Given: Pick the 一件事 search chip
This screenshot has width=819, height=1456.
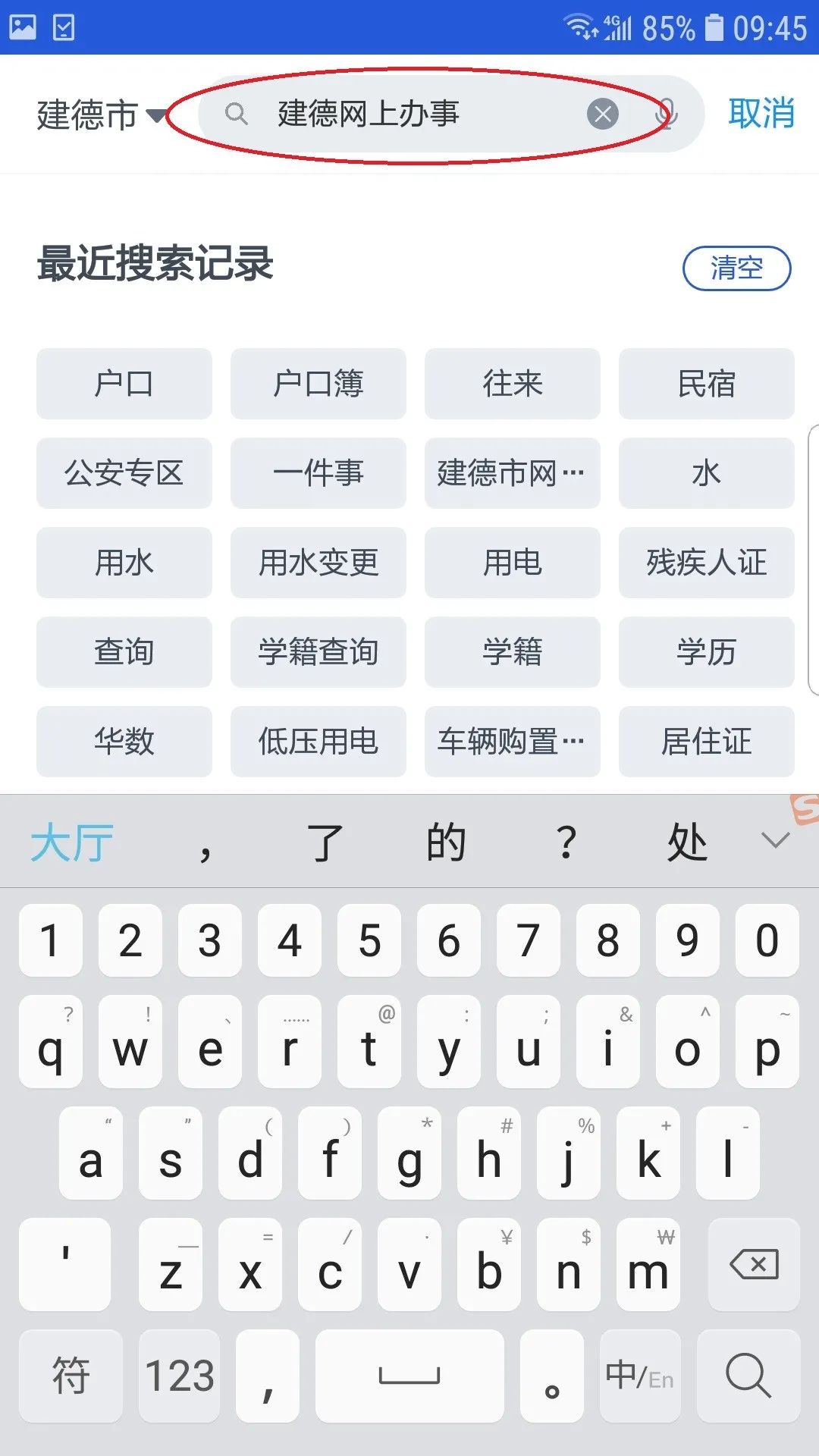Looking at the screenshot, I should [318, 473].
